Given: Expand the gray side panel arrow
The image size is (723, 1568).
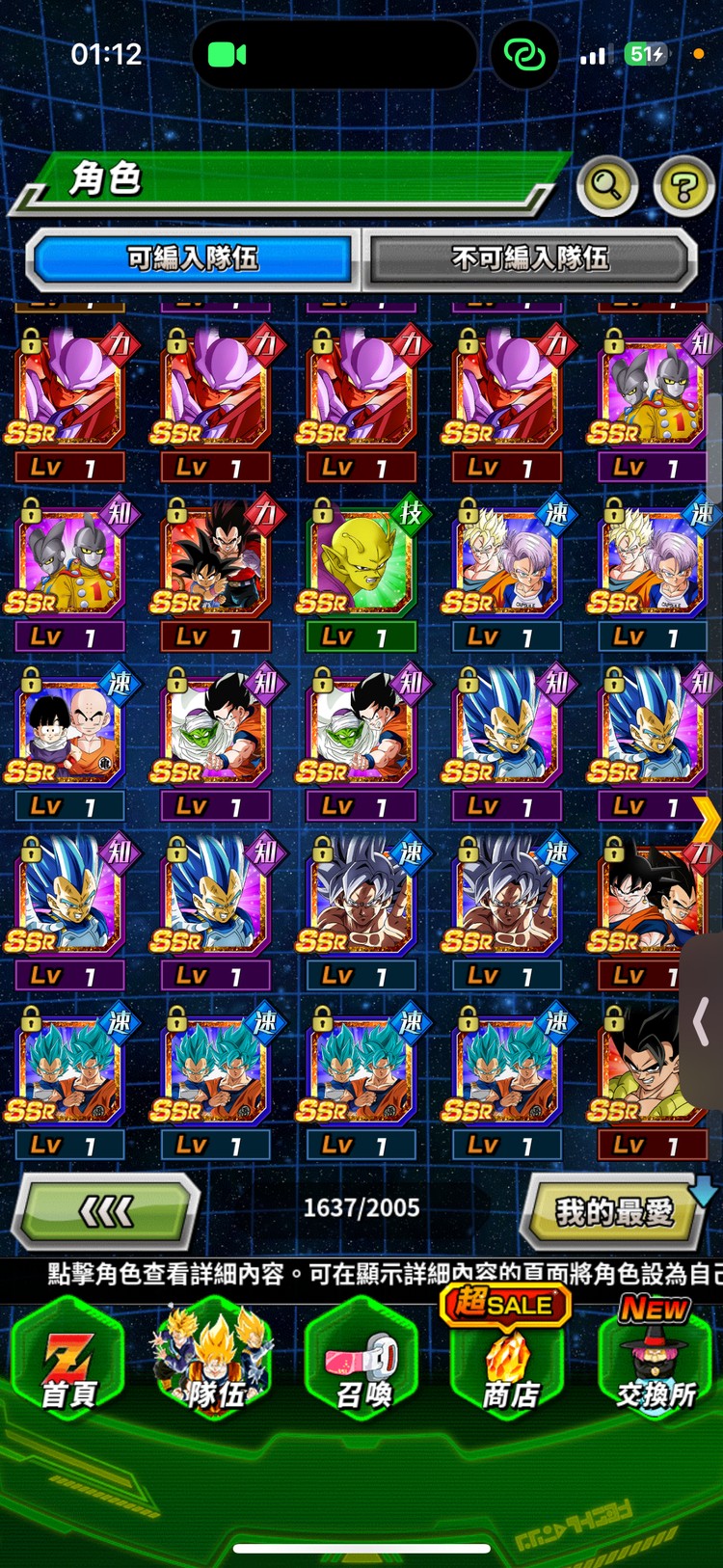Looking at the screenshot, I should coord(702,1021).
